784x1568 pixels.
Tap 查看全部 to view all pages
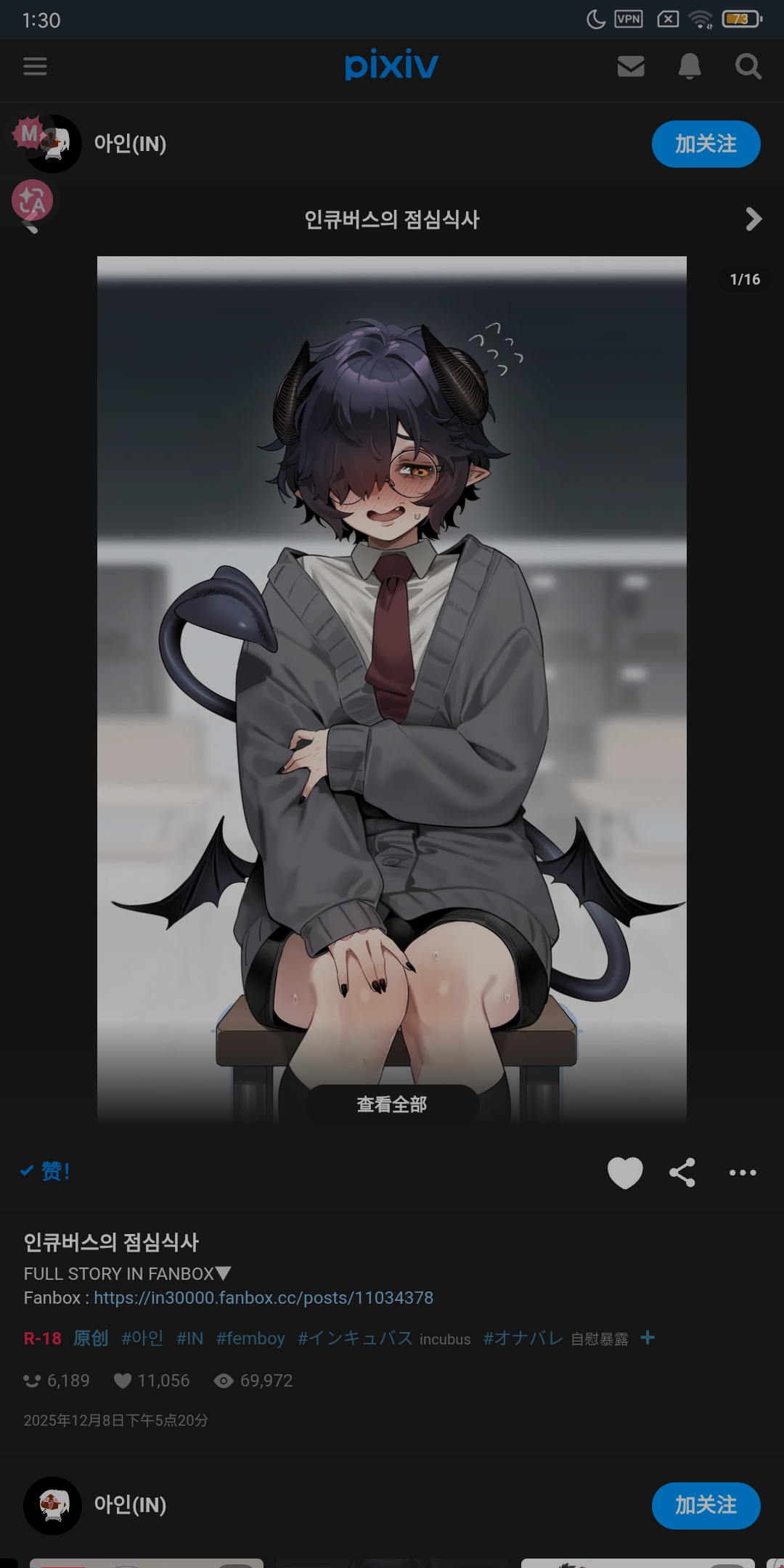392,1104
